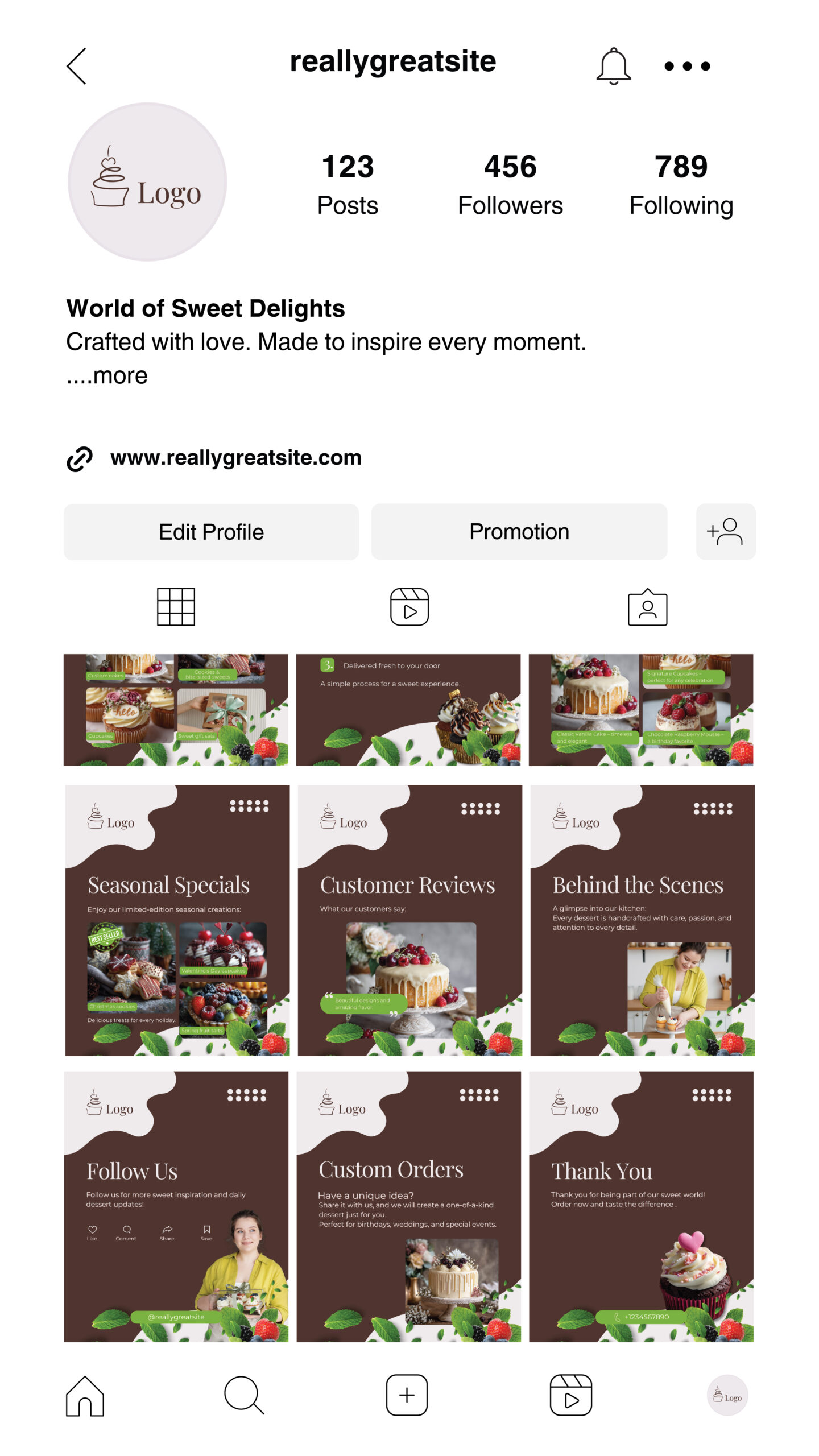Open the three-dot overflow menu
819x1456 pixels.
(687, 66)
